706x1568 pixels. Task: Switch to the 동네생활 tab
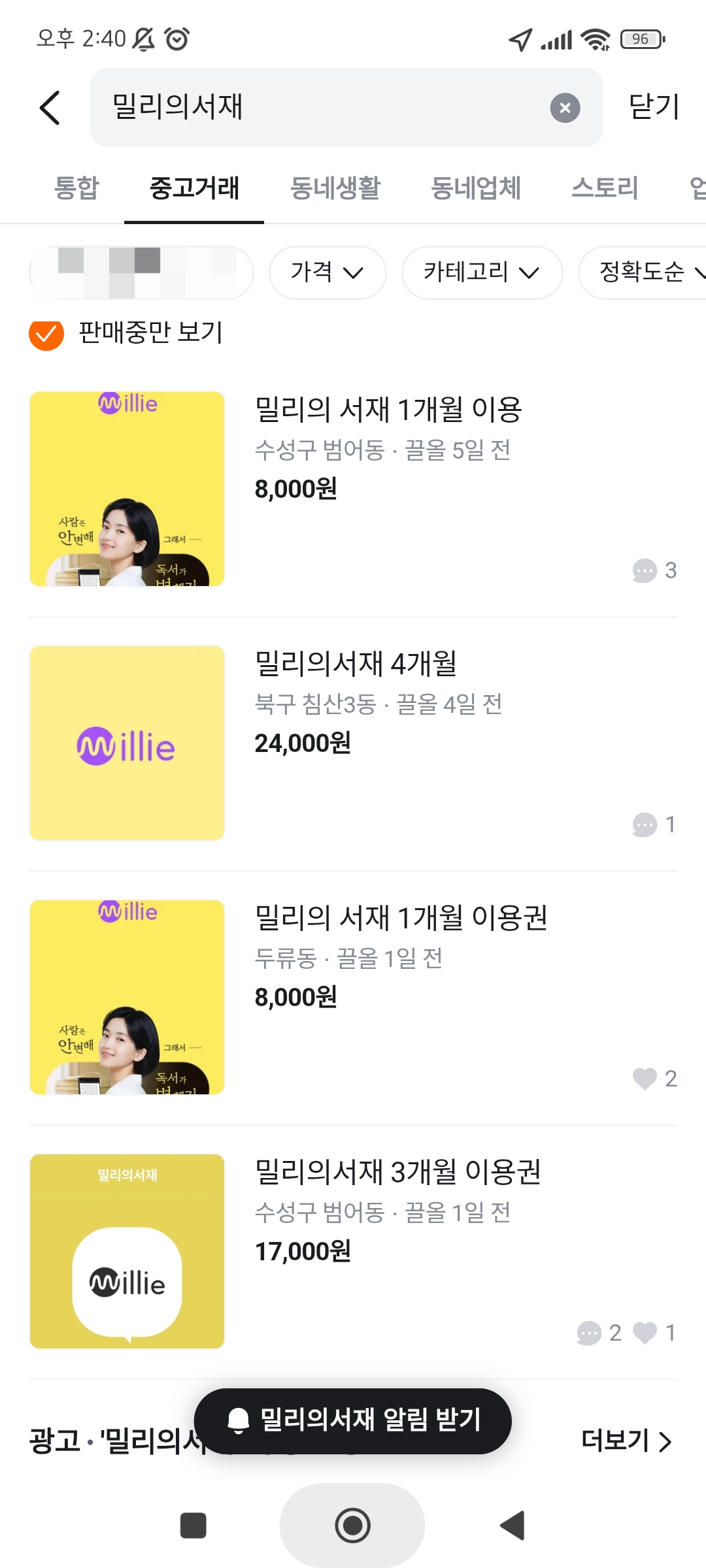tap(335, 188)
